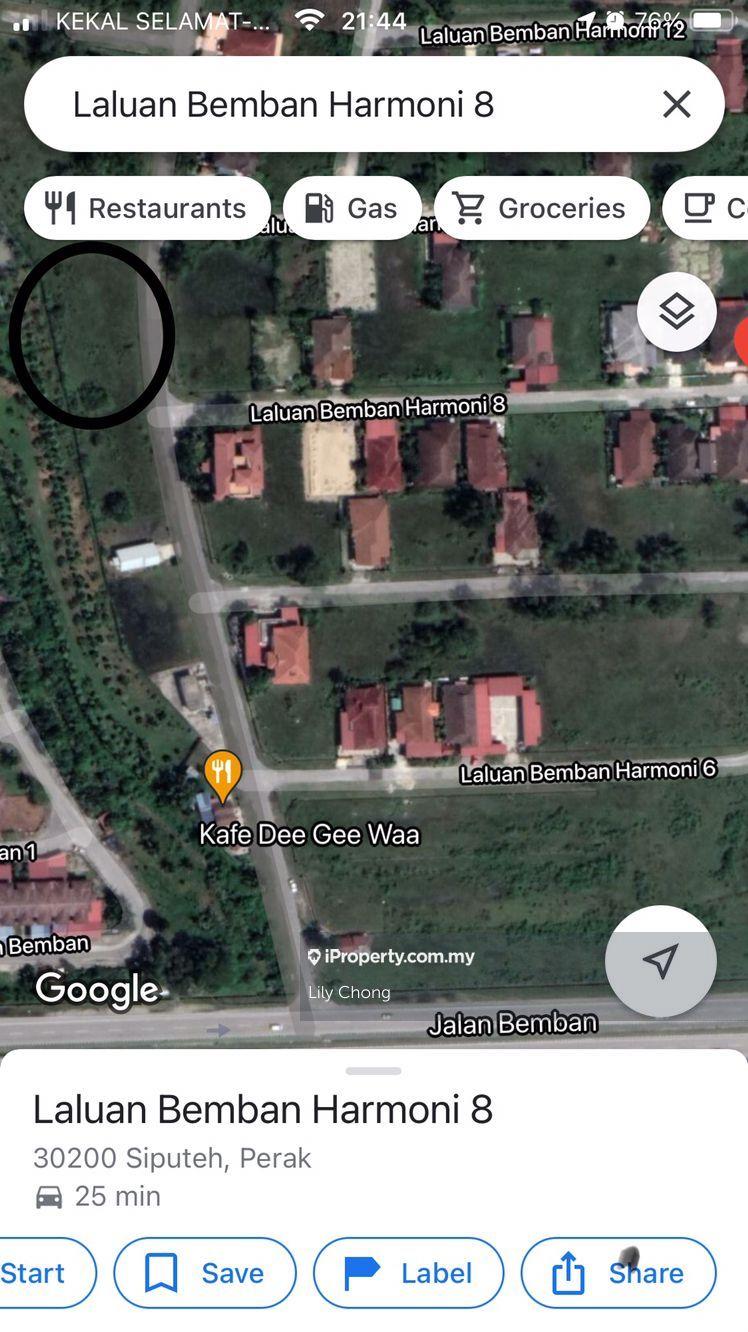
Task: Show nearby Groceries
Action: [542, 208]
